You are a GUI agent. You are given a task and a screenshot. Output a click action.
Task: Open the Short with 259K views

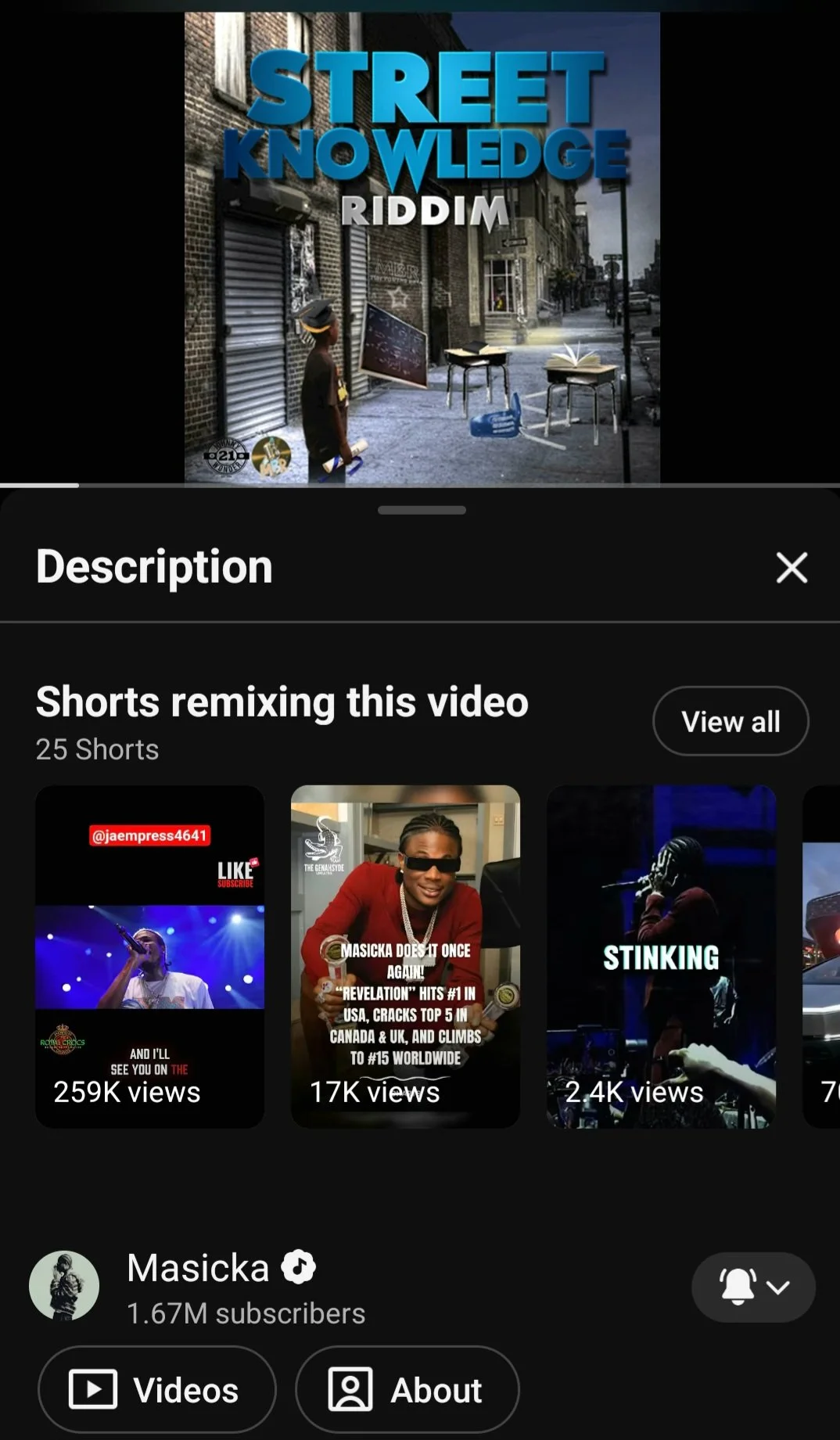[149, 956]
